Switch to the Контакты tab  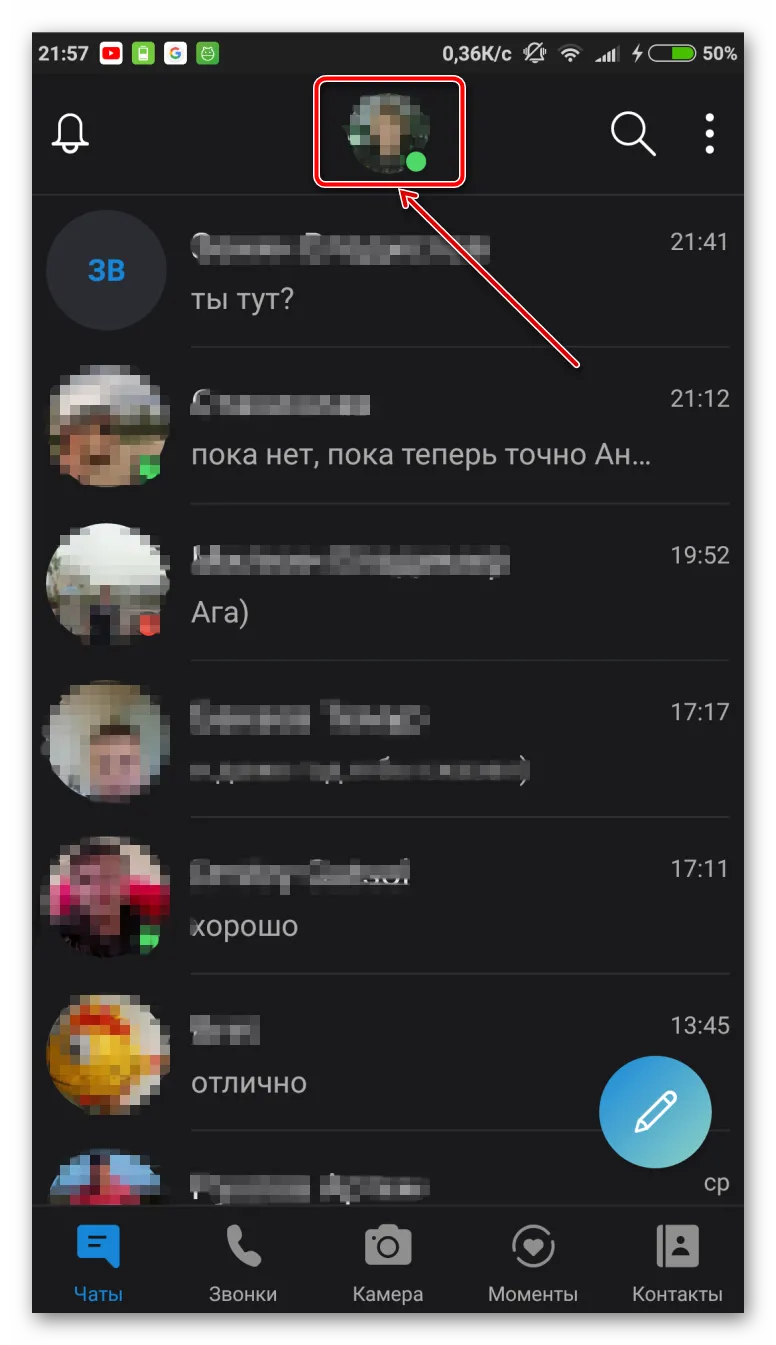pos(677,1262)
